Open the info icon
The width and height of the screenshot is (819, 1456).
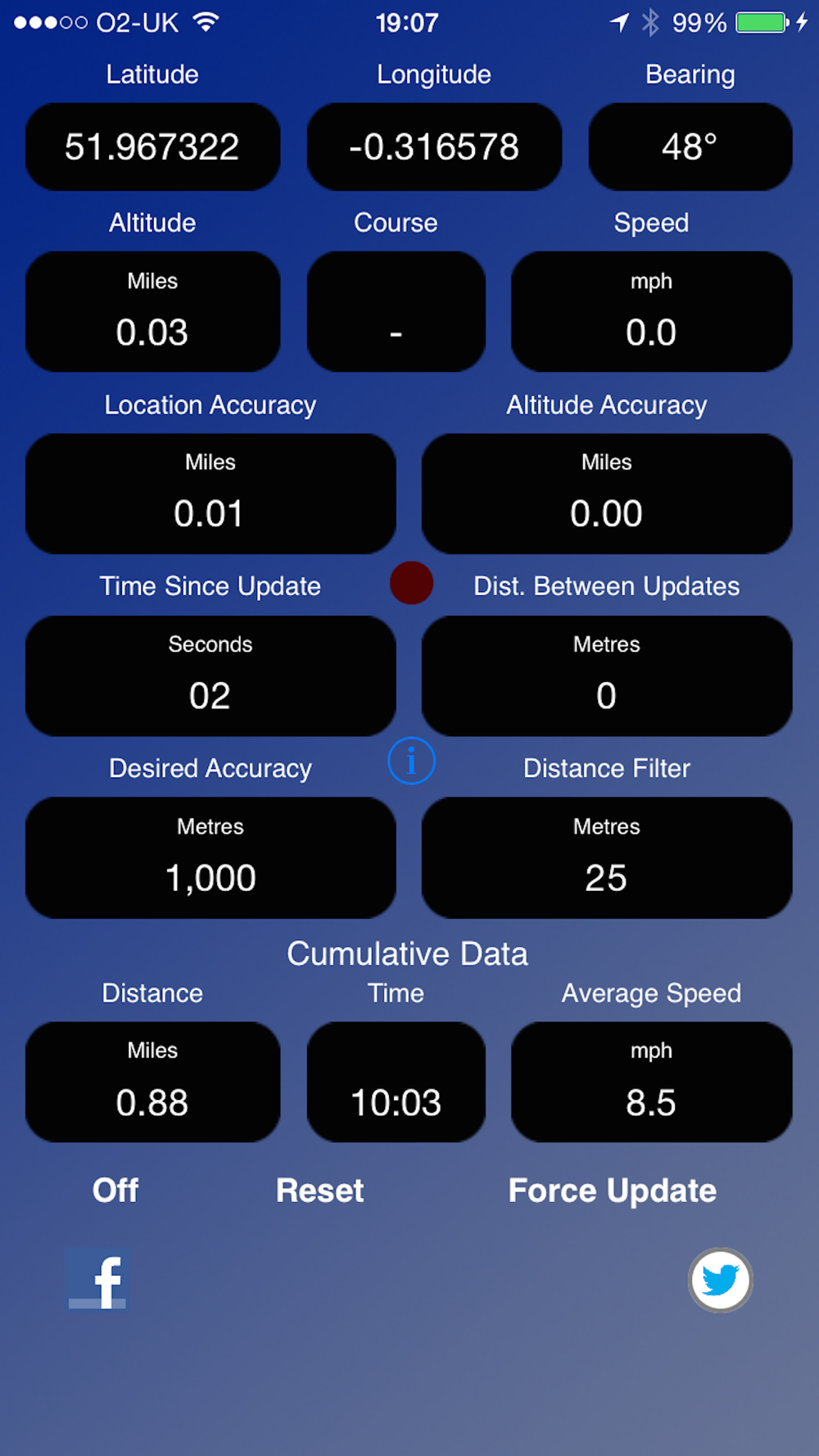(411, 761)
